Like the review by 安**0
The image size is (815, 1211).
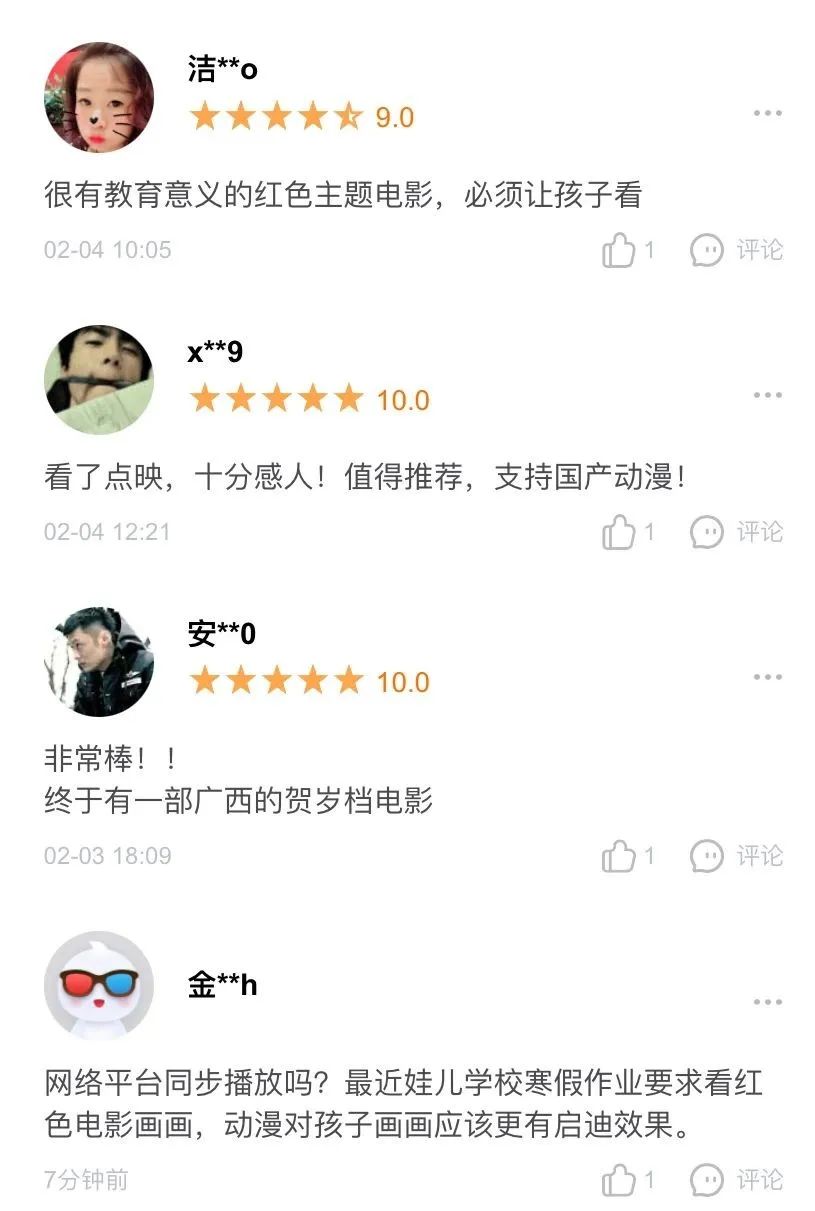click(619, 856)
